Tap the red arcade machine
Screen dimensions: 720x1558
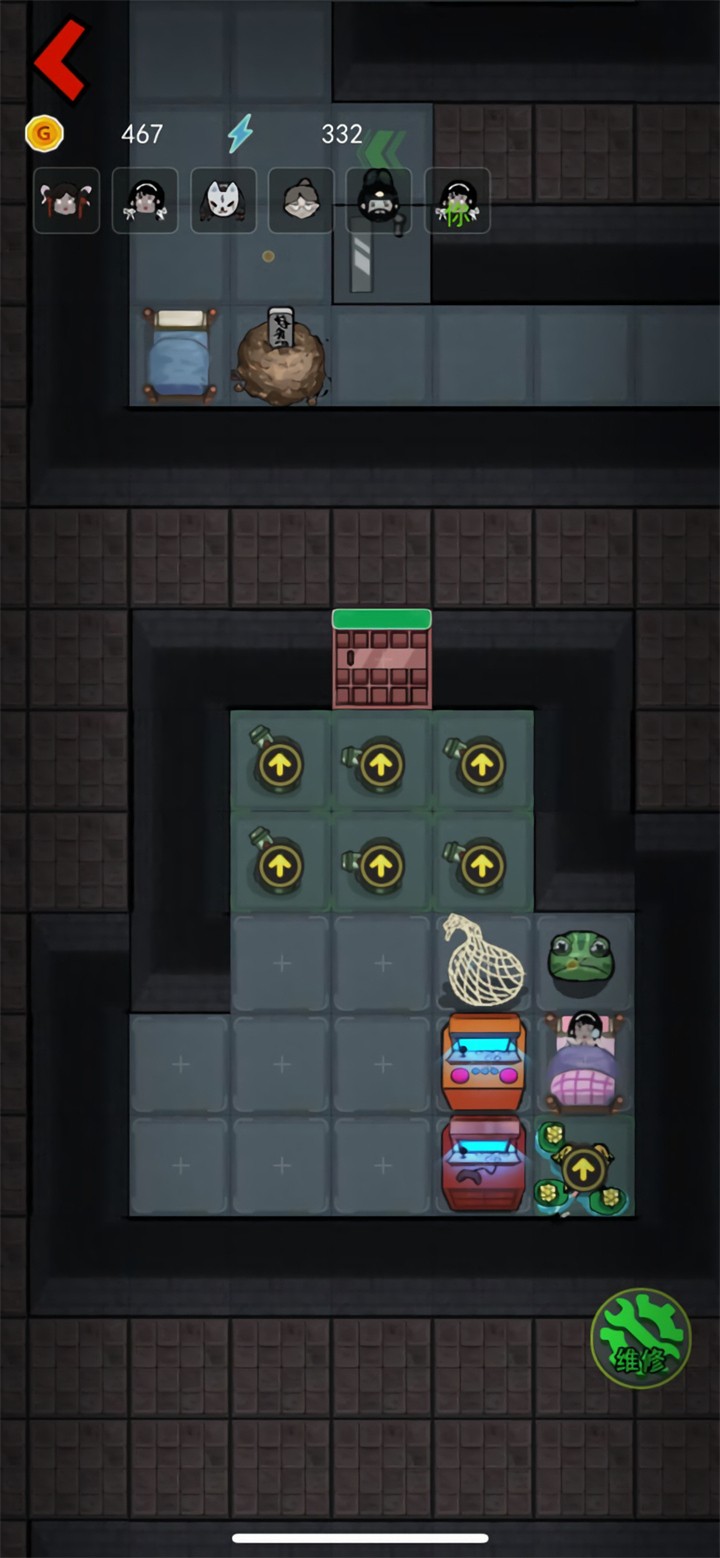point(483,1165)
